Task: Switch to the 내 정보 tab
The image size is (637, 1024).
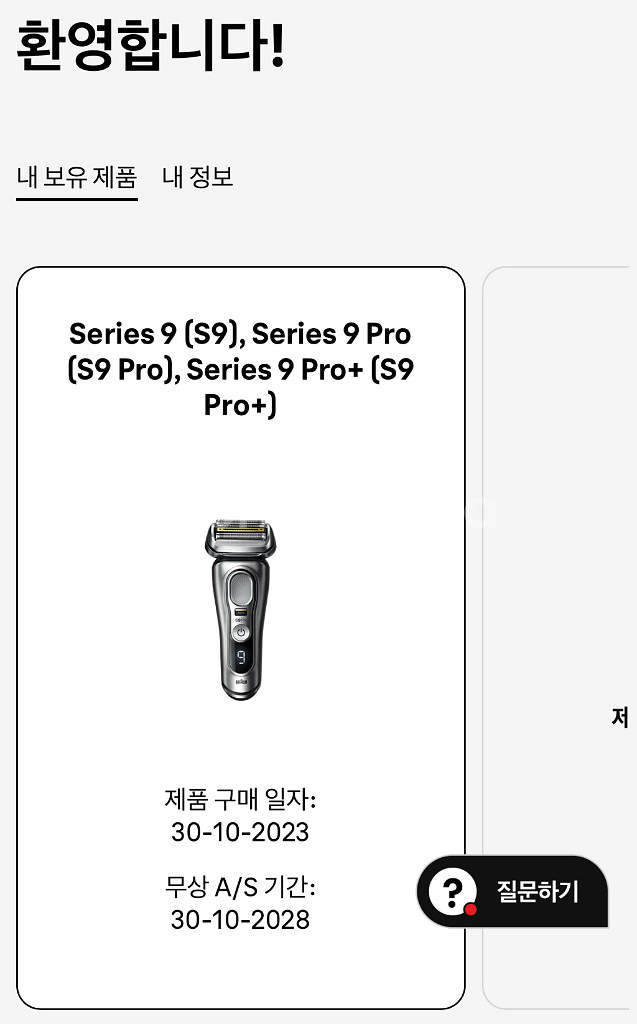Action: point(198,178)
